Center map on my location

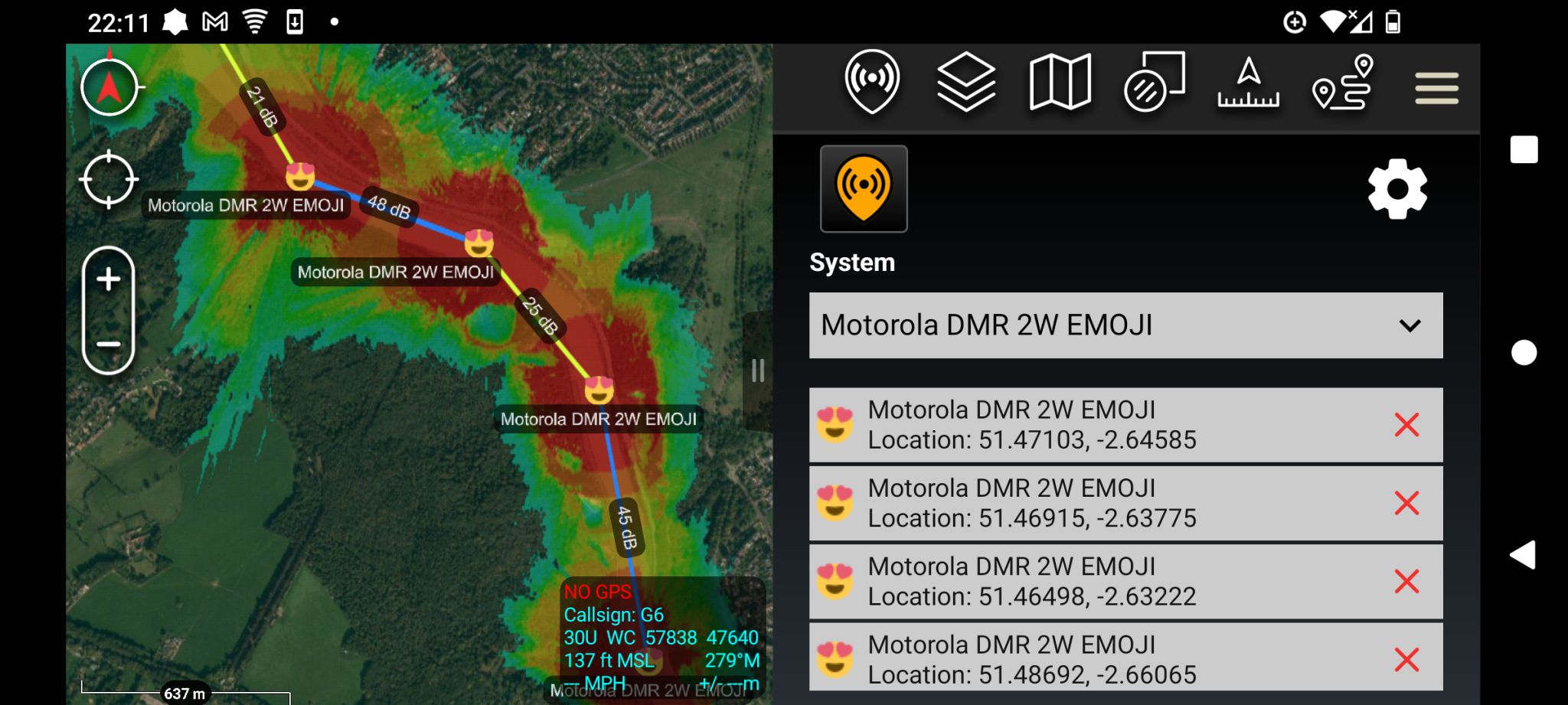109,179
